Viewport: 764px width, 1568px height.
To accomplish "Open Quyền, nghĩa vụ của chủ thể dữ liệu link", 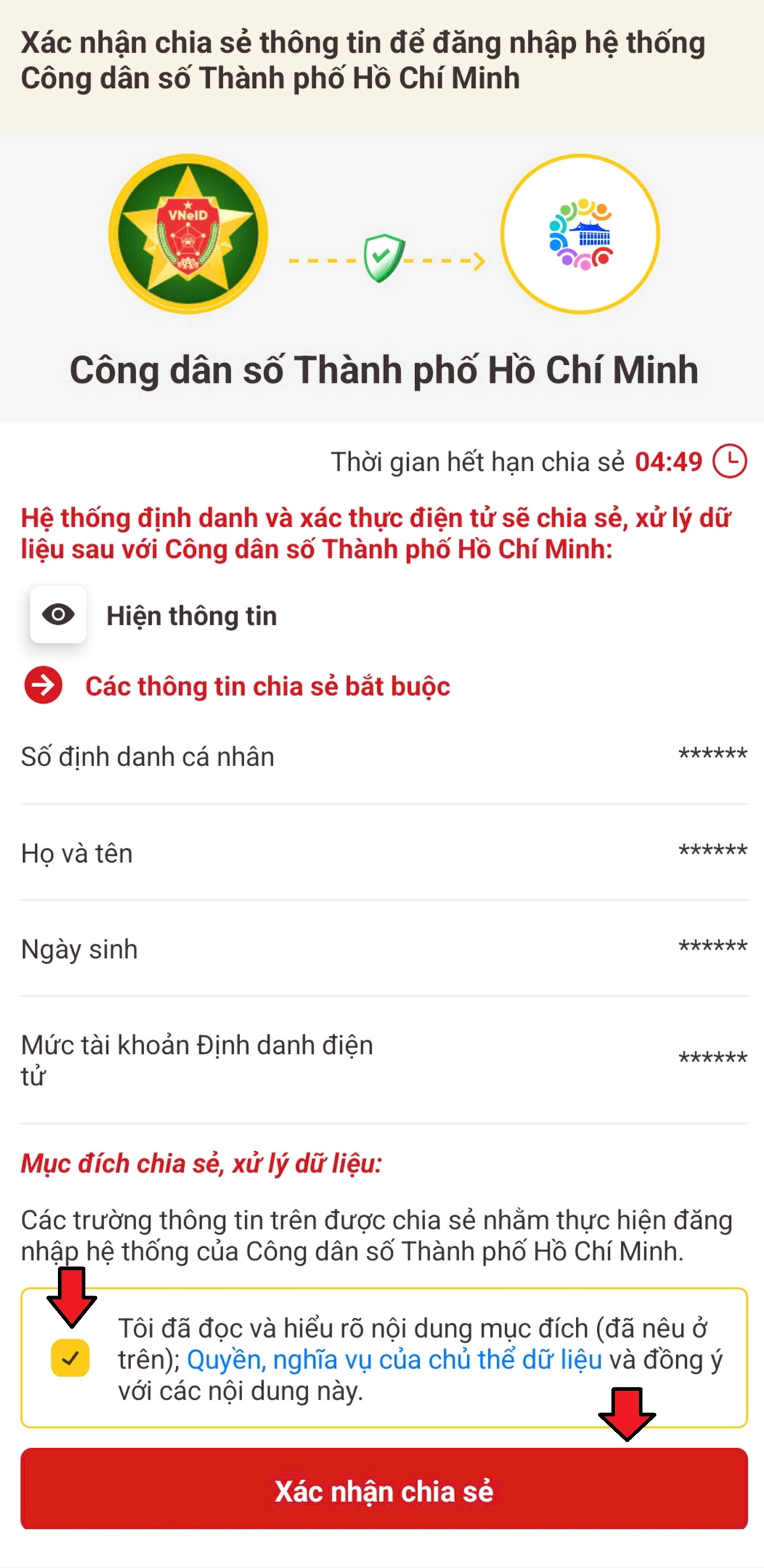I will pyautogui.click(x=394, y=1360).
